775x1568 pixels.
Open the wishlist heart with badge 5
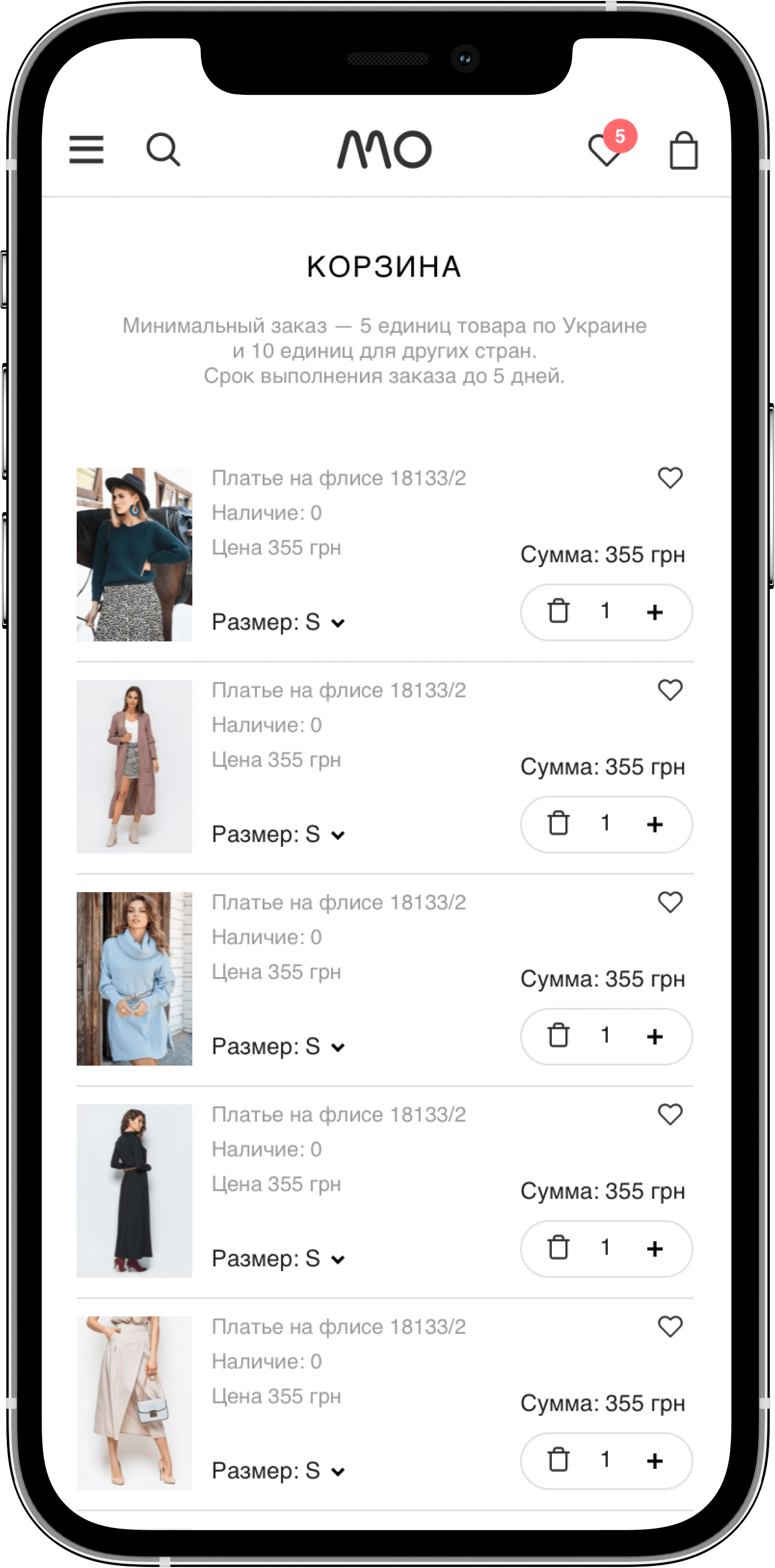click(606, 150)
